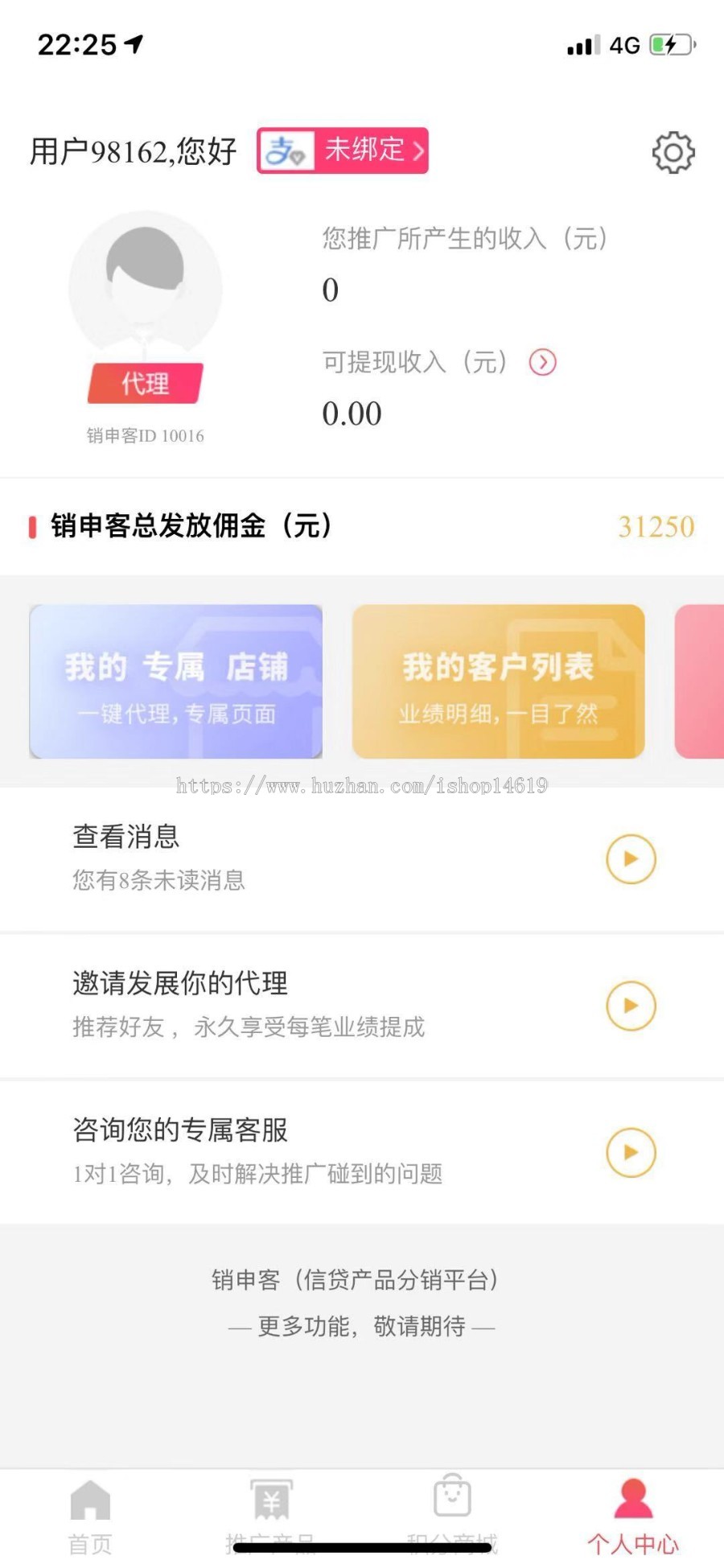Open the settings gear icon
The width and height of the screenshot is (724, 1568).
(x=673, y=152)
